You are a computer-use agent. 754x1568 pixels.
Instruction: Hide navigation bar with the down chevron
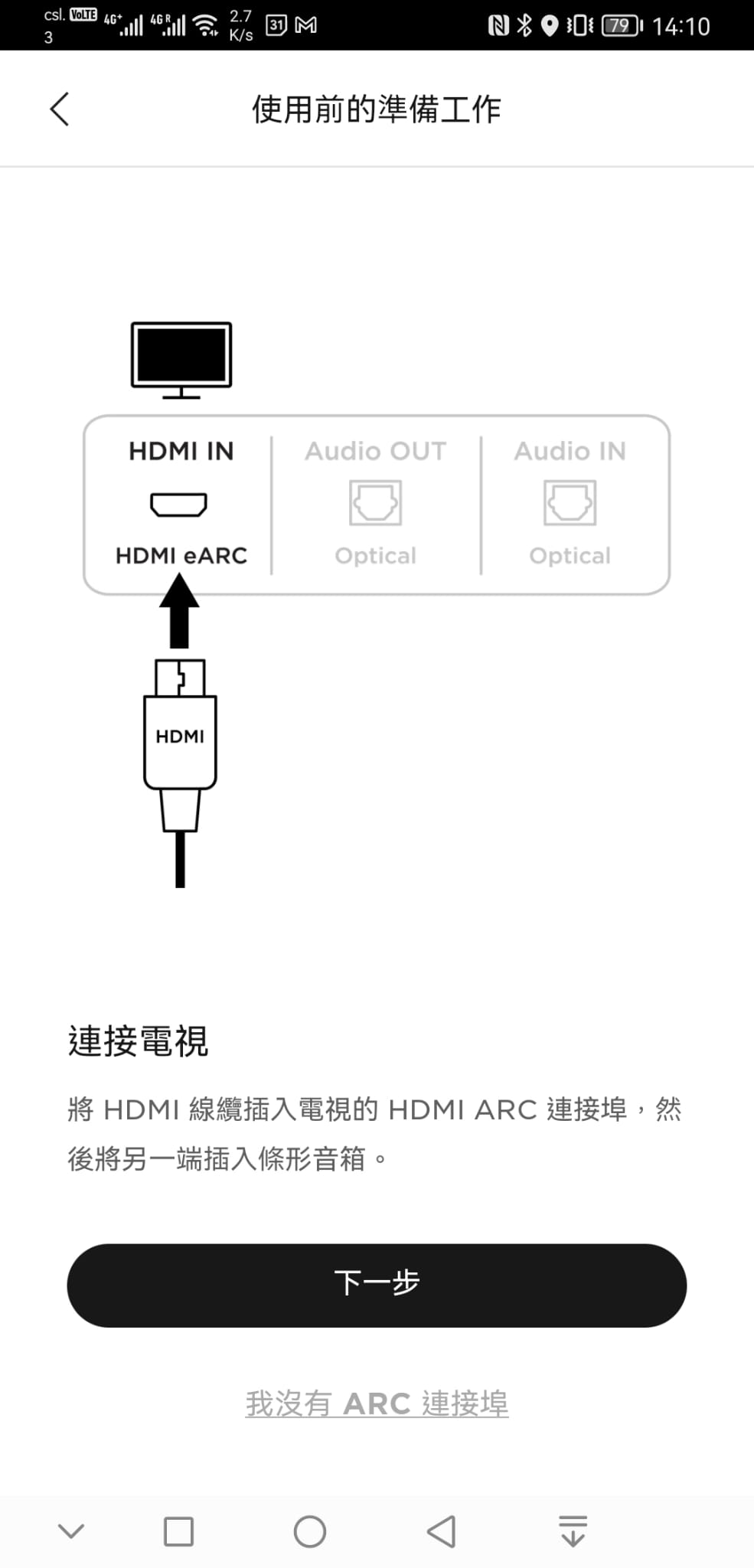pos(71,1531)
